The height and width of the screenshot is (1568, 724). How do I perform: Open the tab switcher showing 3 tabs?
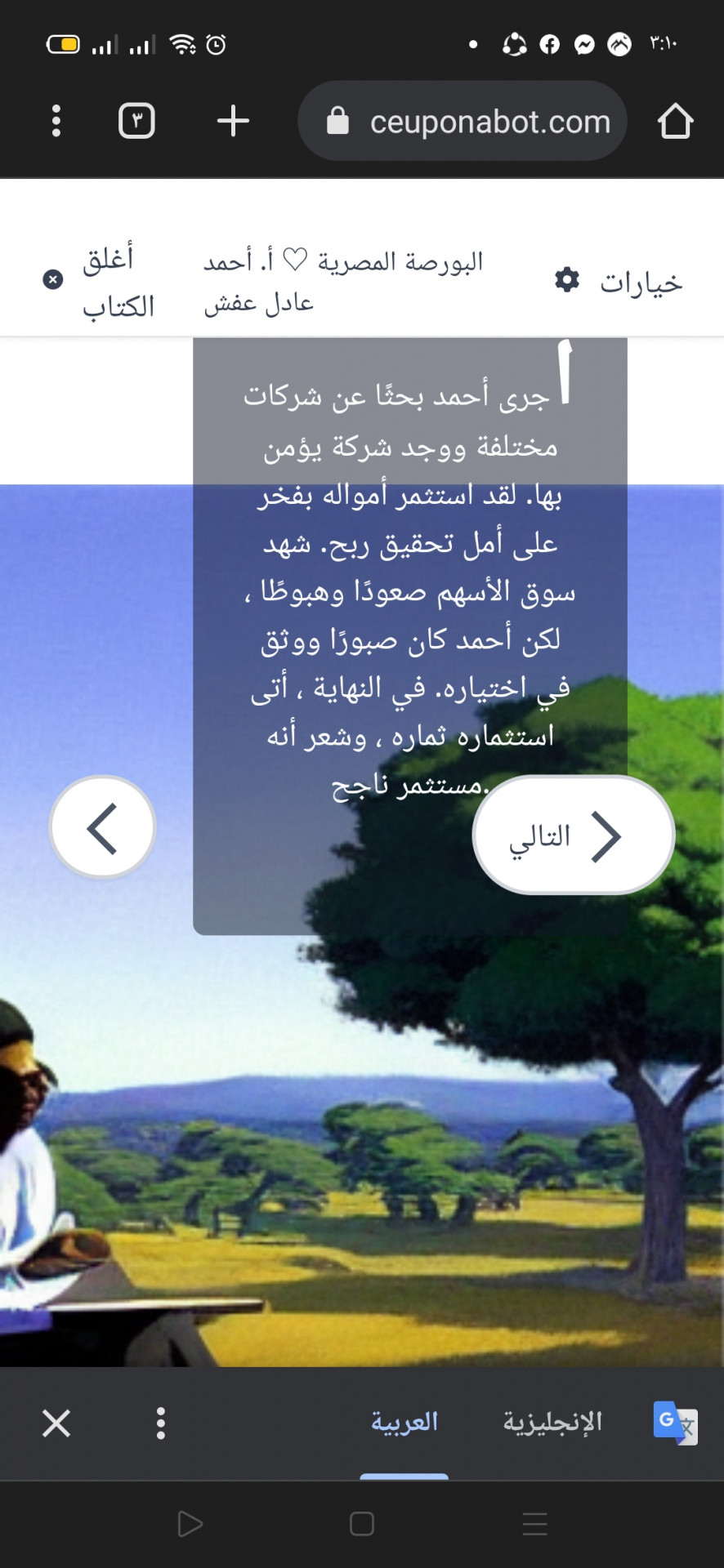[x=136, y=121]
